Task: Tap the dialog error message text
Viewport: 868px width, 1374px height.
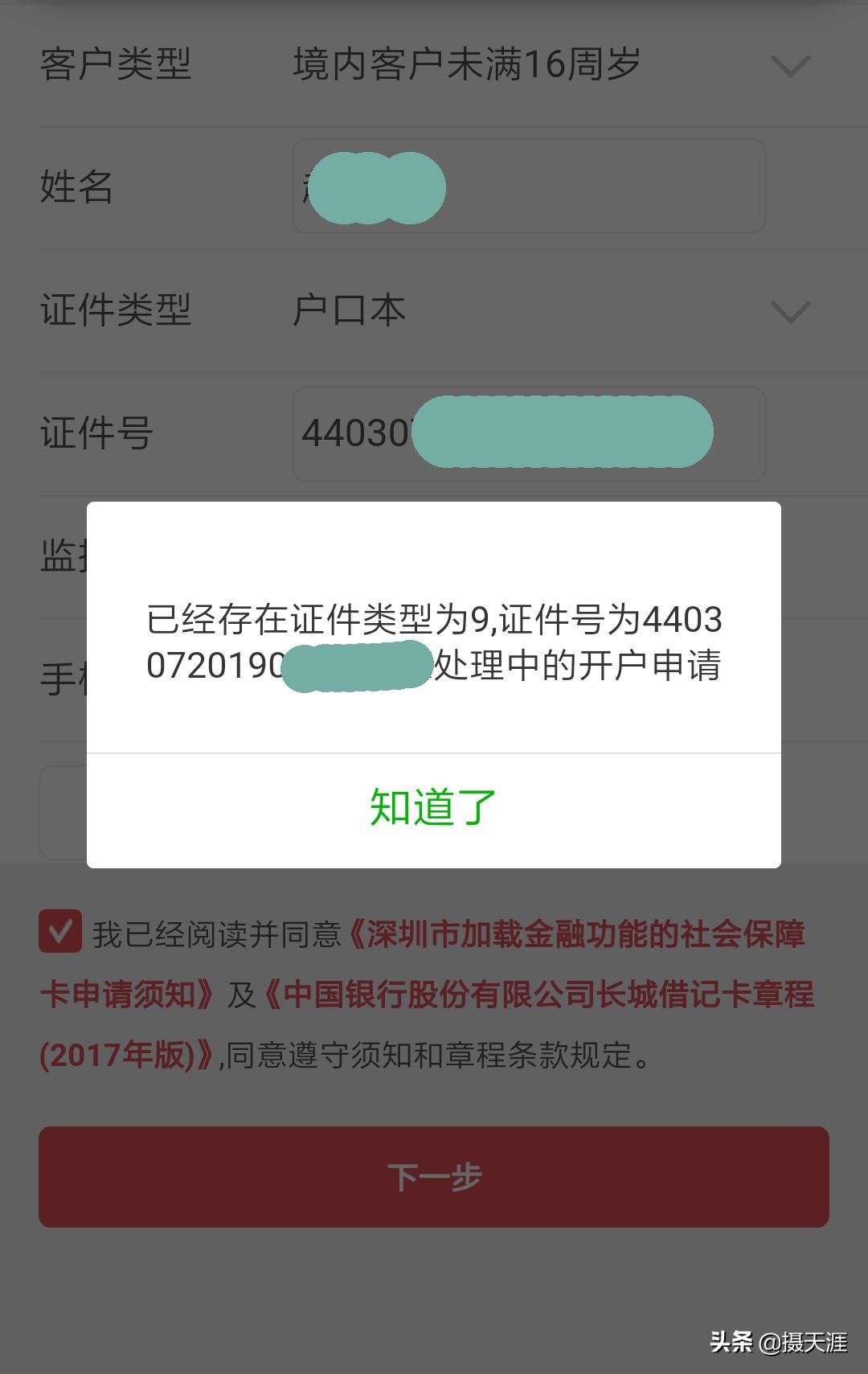Action: (x=434, y=643)
